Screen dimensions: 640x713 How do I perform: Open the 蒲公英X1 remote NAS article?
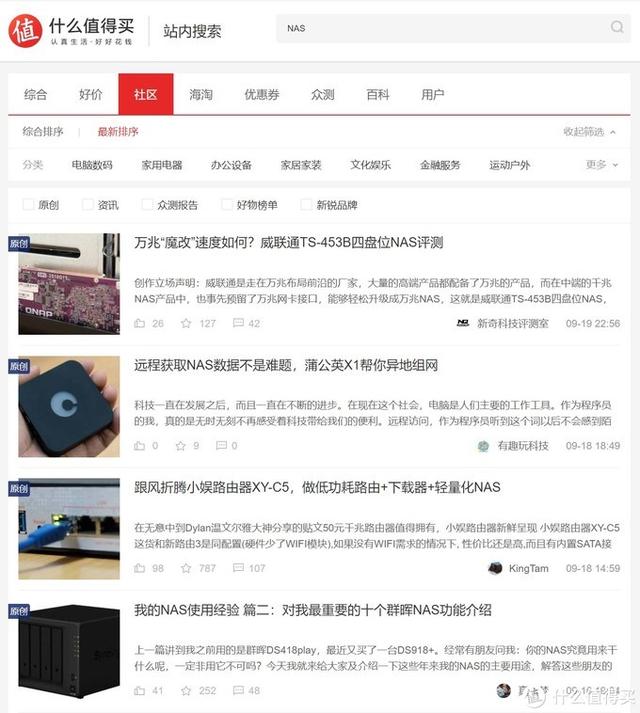pyautogui.click(x=286, y=365)
